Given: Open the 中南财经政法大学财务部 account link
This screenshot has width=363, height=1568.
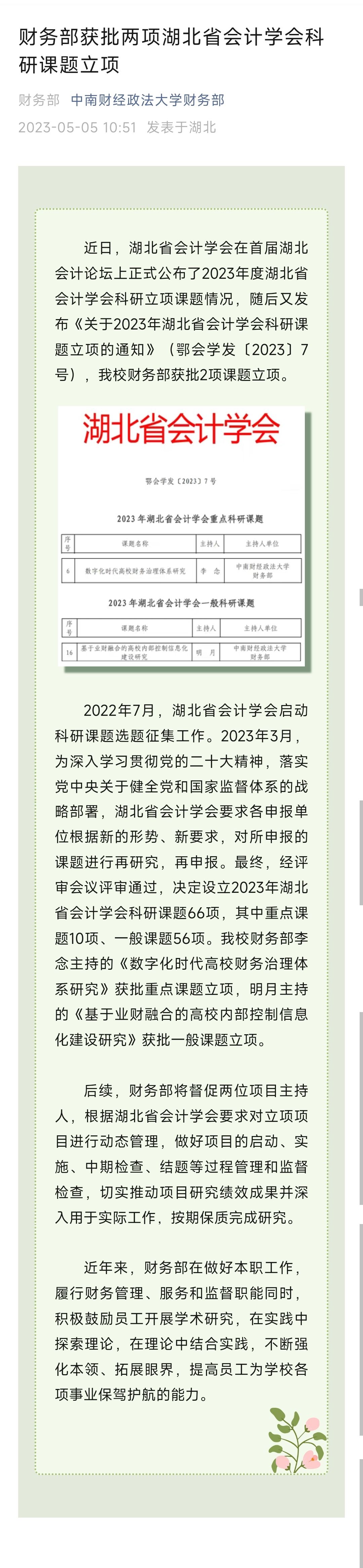Looking at the screenshot, I should point(148,100).
